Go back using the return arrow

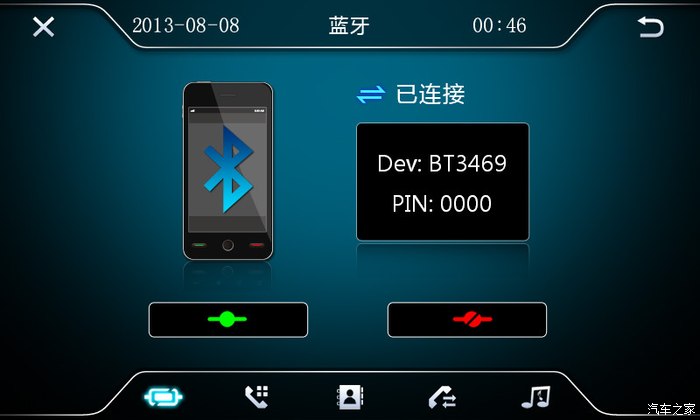[x=651, y=27]
